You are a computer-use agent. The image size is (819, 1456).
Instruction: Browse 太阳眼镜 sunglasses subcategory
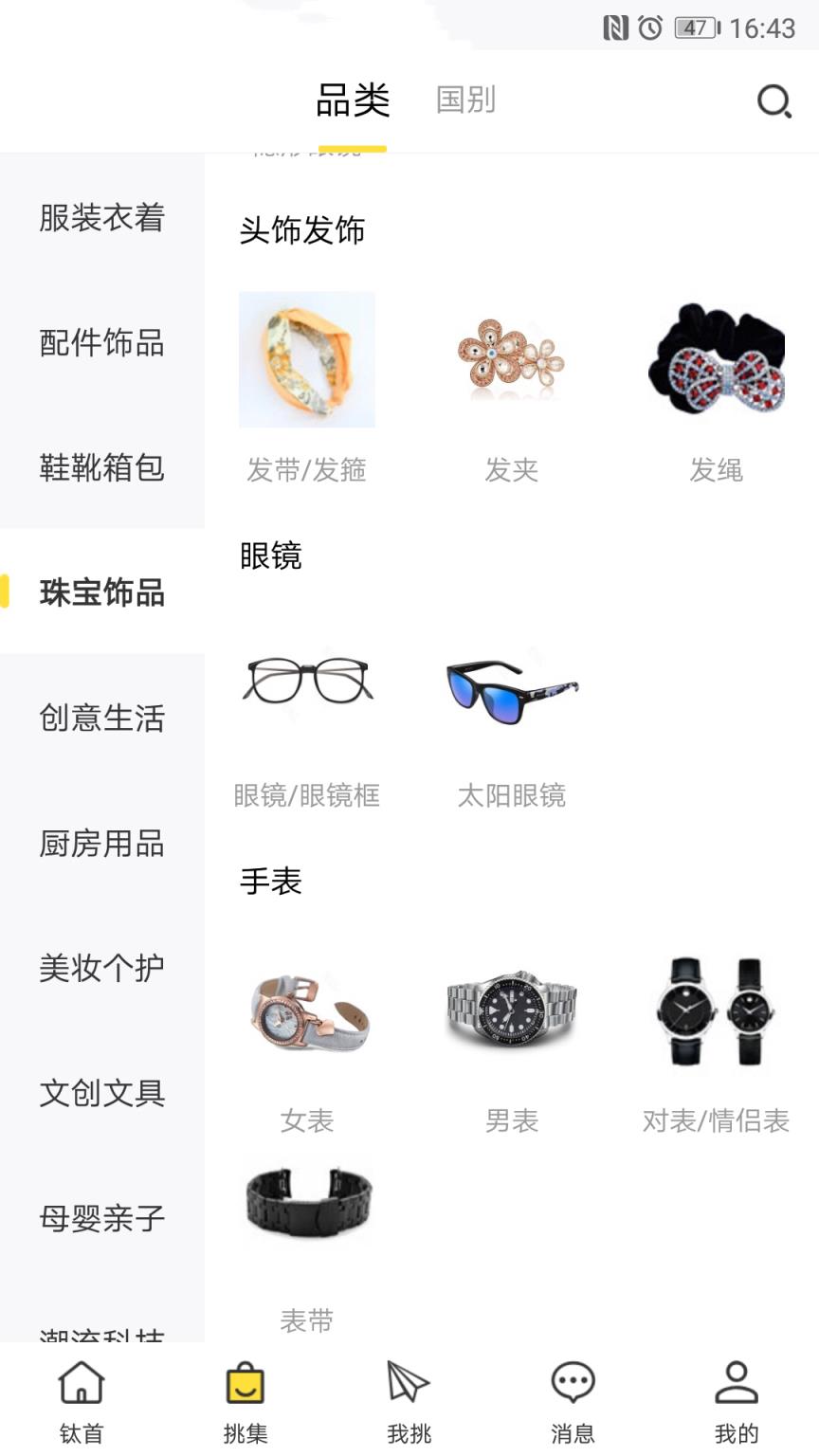coord(512,690)
